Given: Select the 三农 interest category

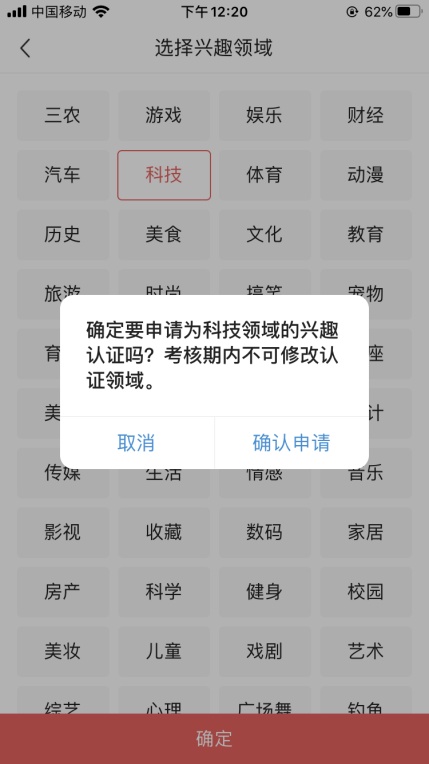Looking at the screenshot, I should click(x=63, y=115).
